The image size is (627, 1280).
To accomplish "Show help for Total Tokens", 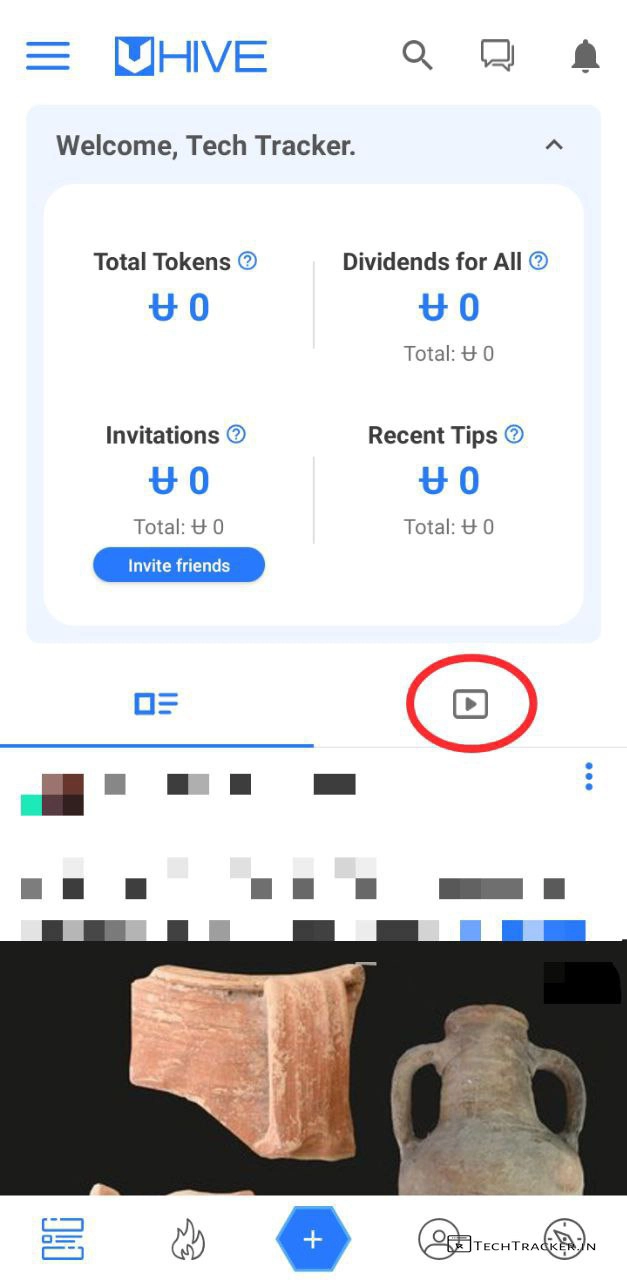I will coord(248,261).
